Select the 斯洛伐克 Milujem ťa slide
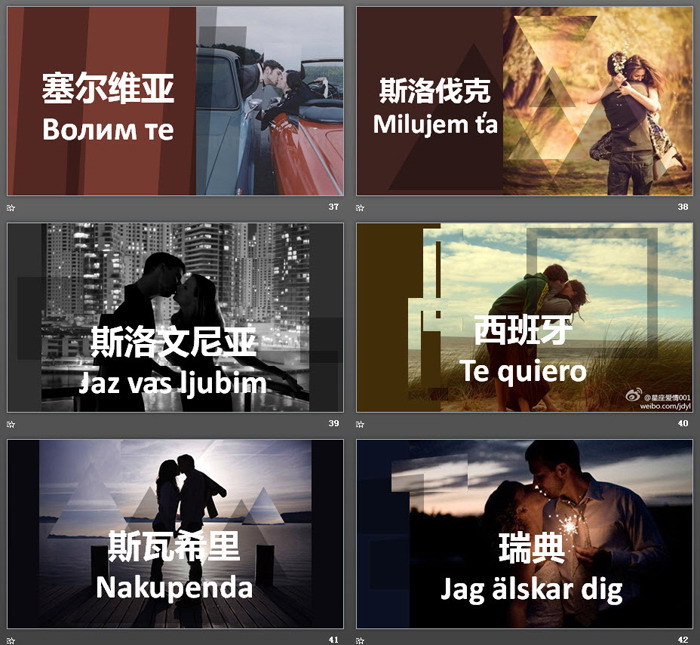700x645 pixels. (x=524, y=101)
